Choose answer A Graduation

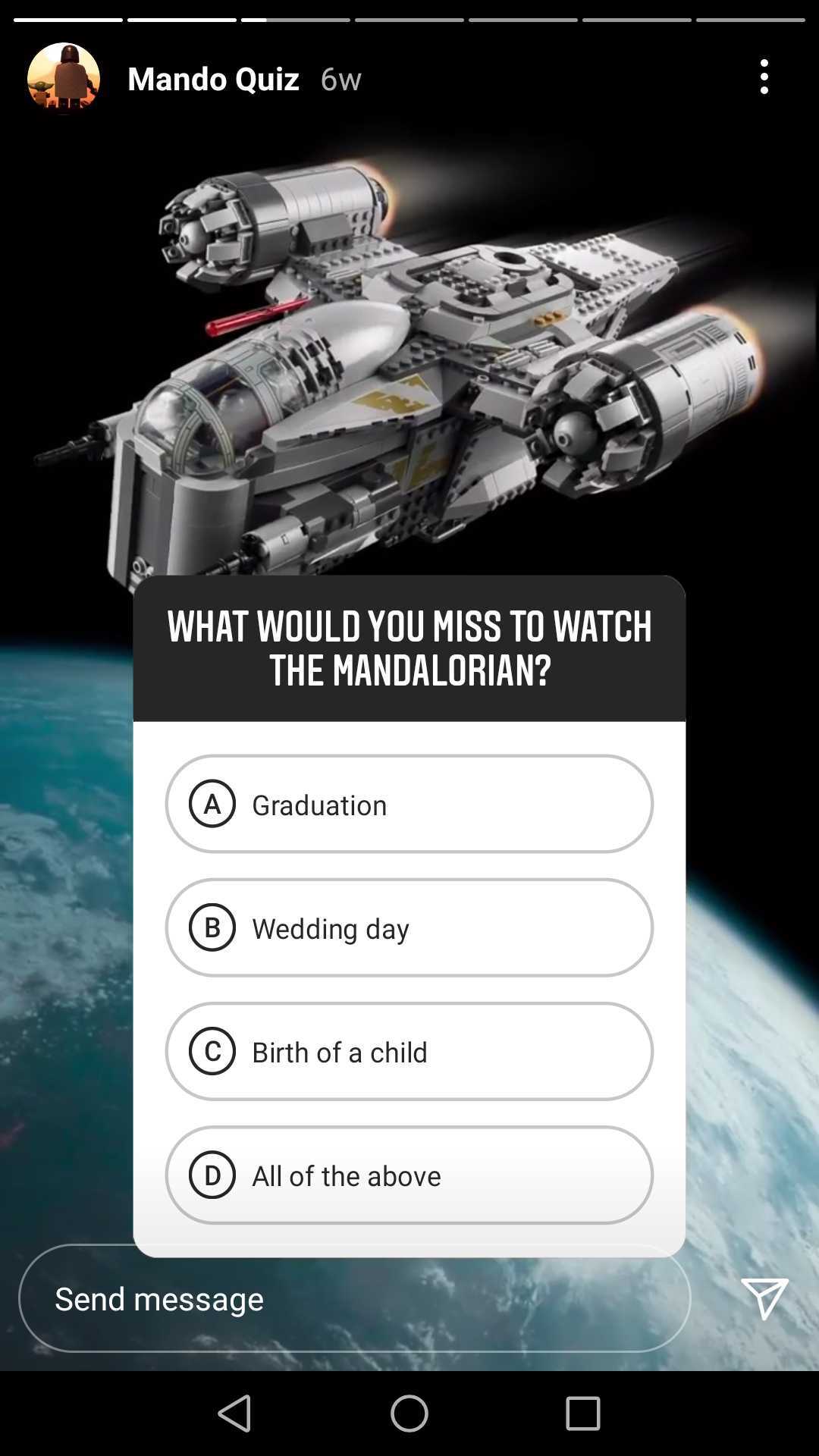coord(409,804)
